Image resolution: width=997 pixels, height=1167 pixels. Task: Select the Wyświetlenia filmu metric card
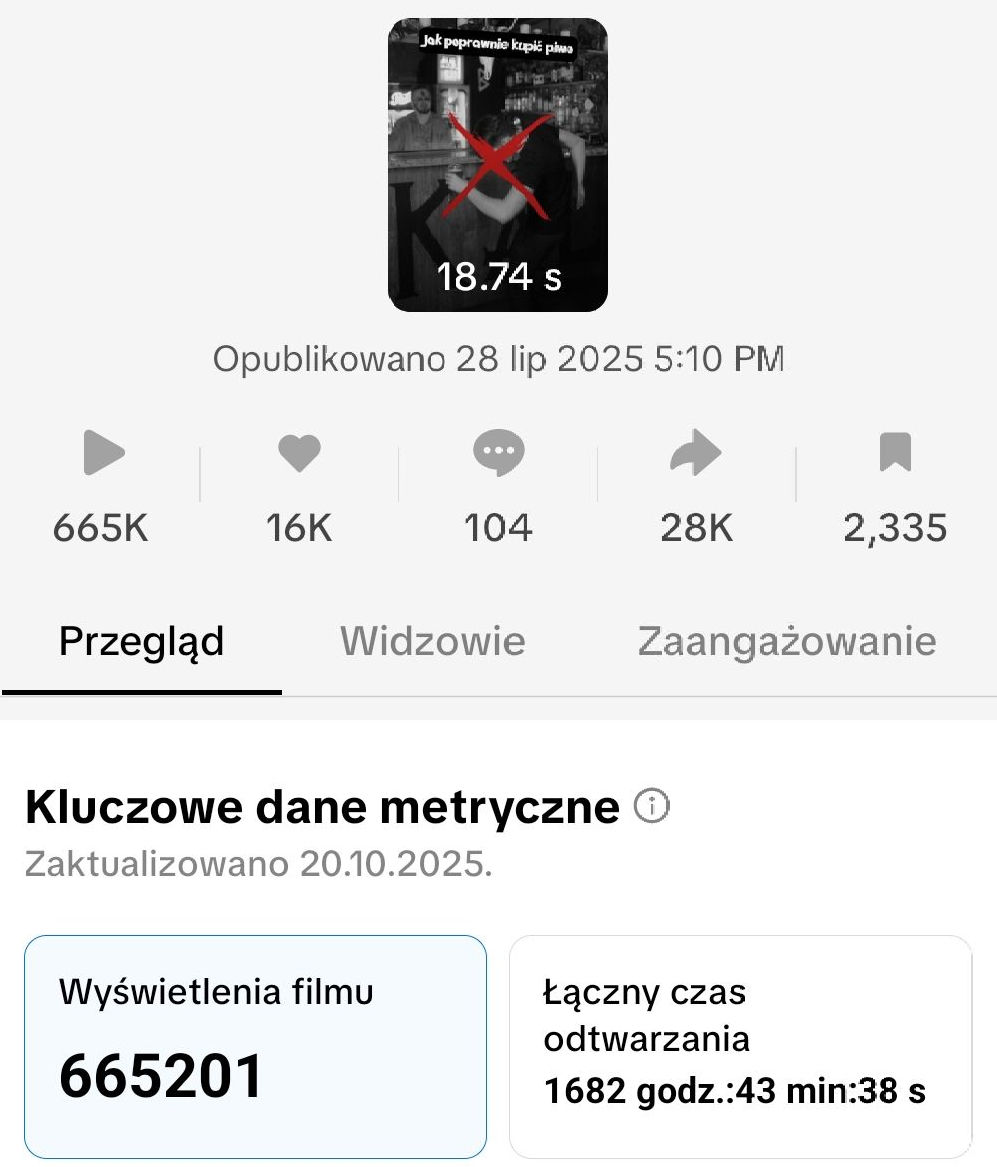click(255, 1045)
